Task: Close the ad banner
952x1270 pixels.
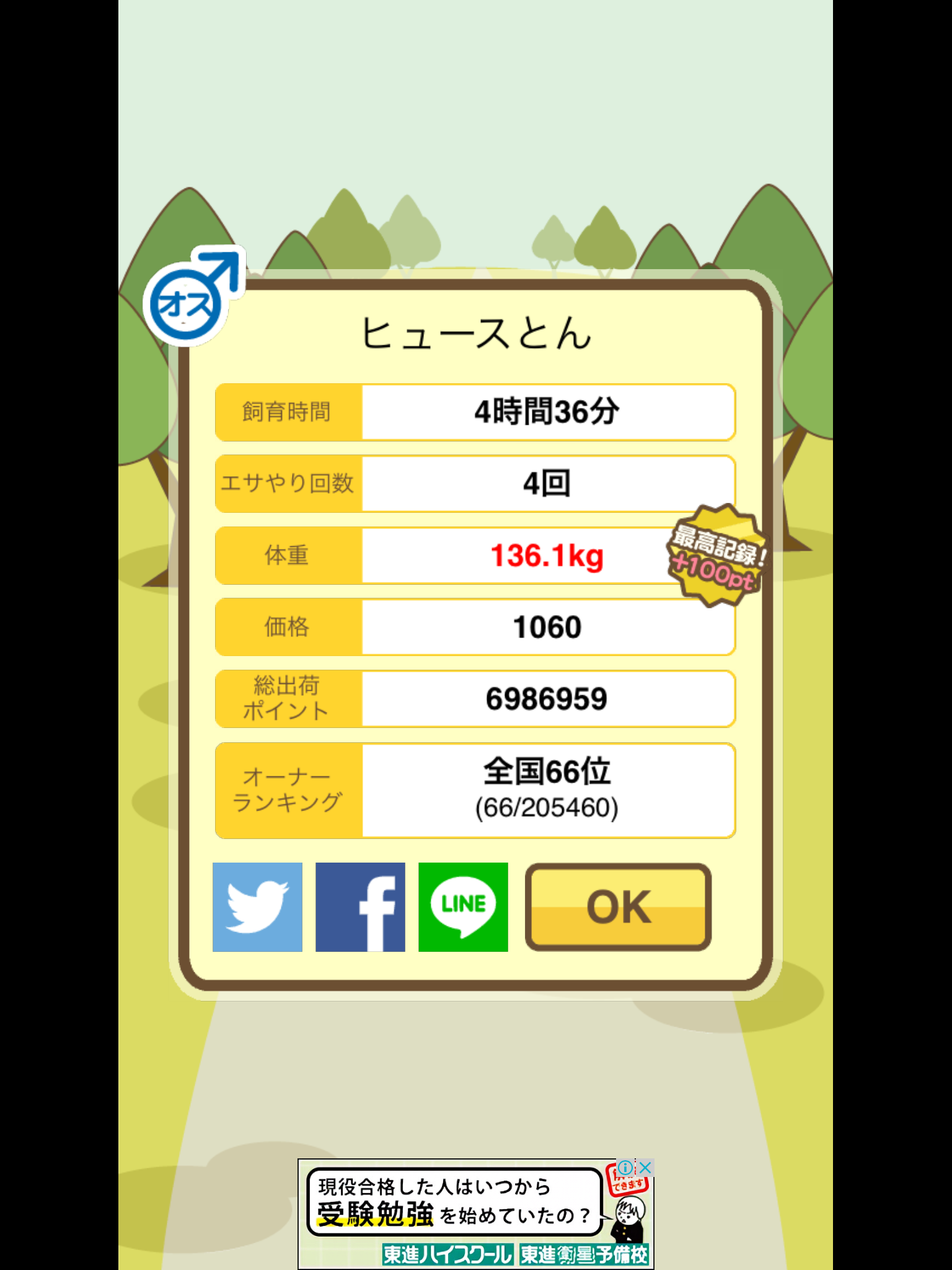Action: 645,1168
